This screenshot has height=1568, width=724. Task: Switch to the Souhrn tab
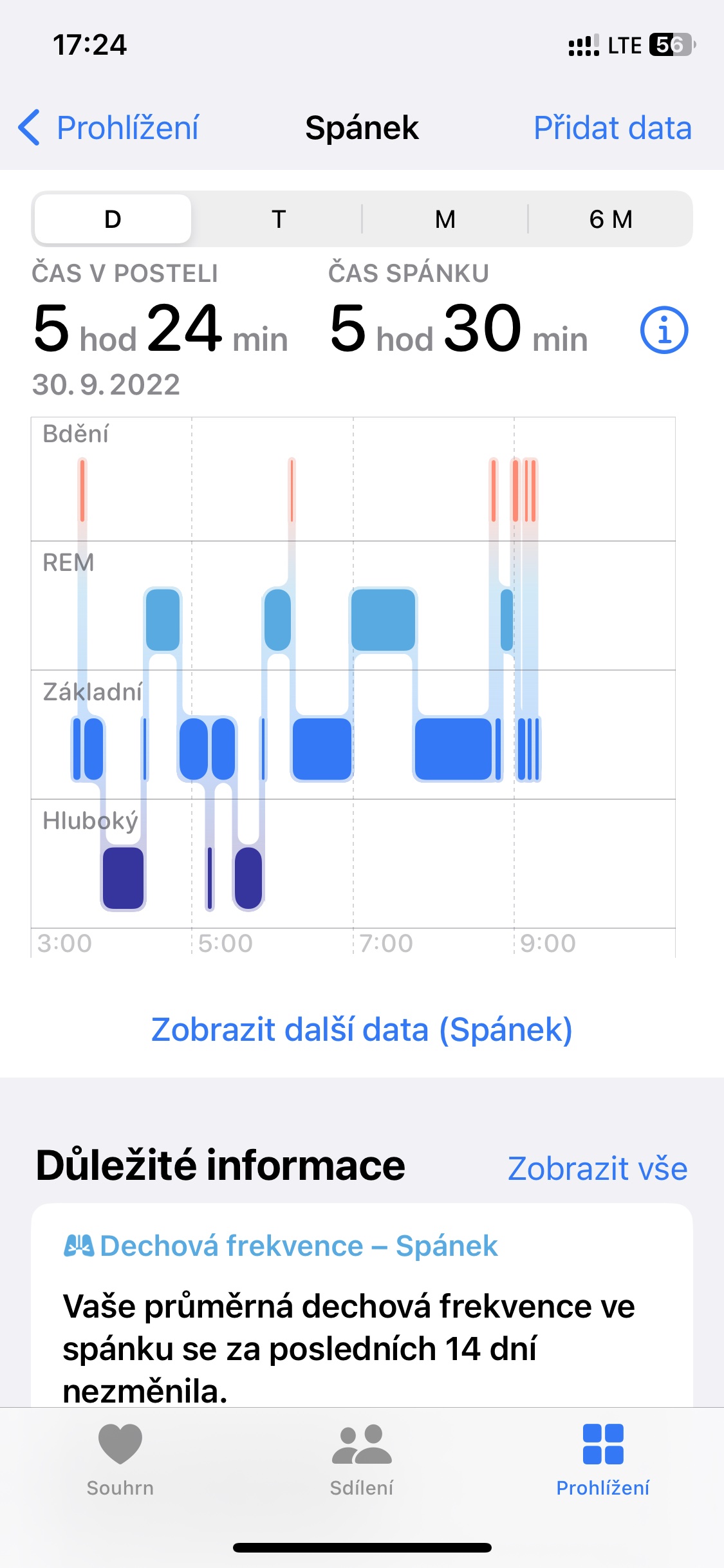[x=120, y=1459]
